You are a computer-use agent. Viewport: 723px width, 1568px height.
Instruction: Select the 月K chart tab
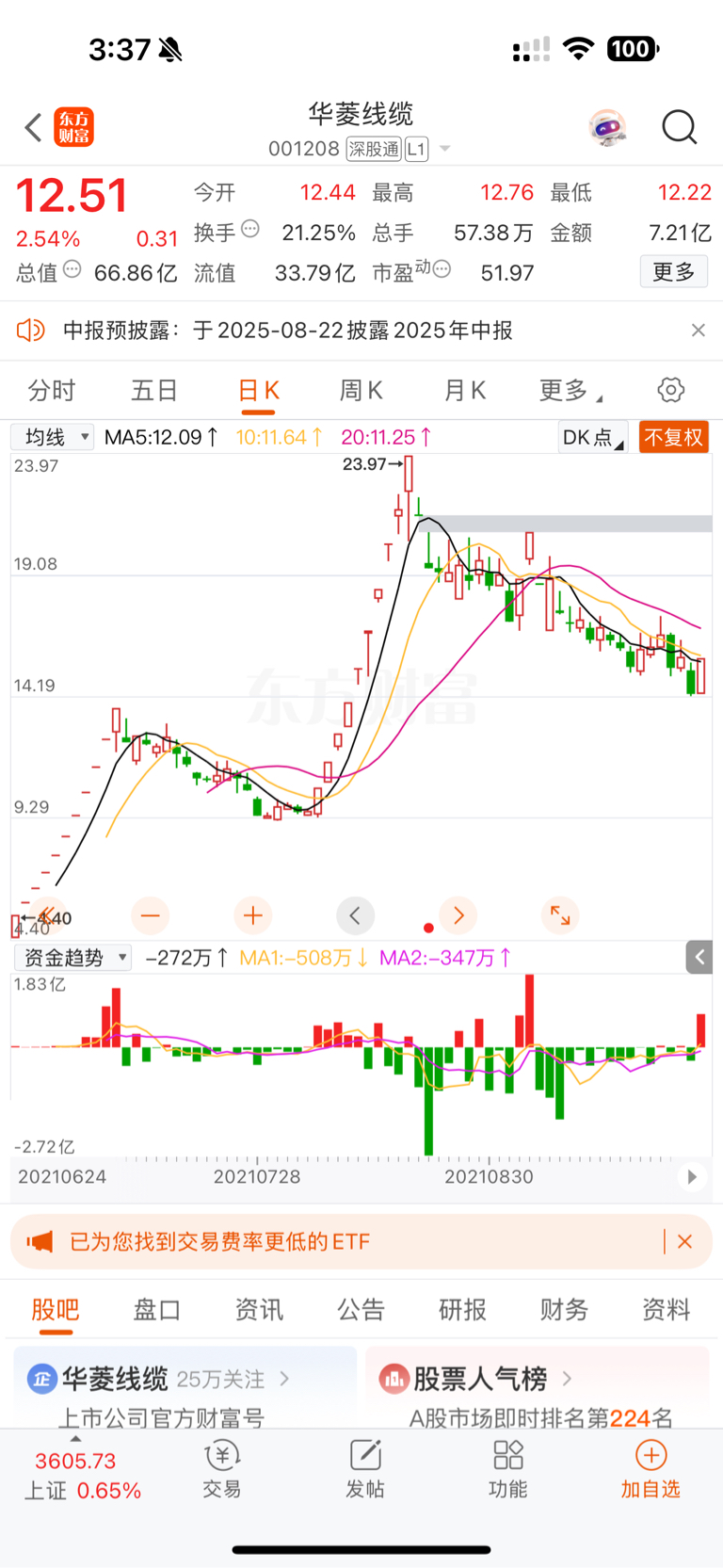464,390
